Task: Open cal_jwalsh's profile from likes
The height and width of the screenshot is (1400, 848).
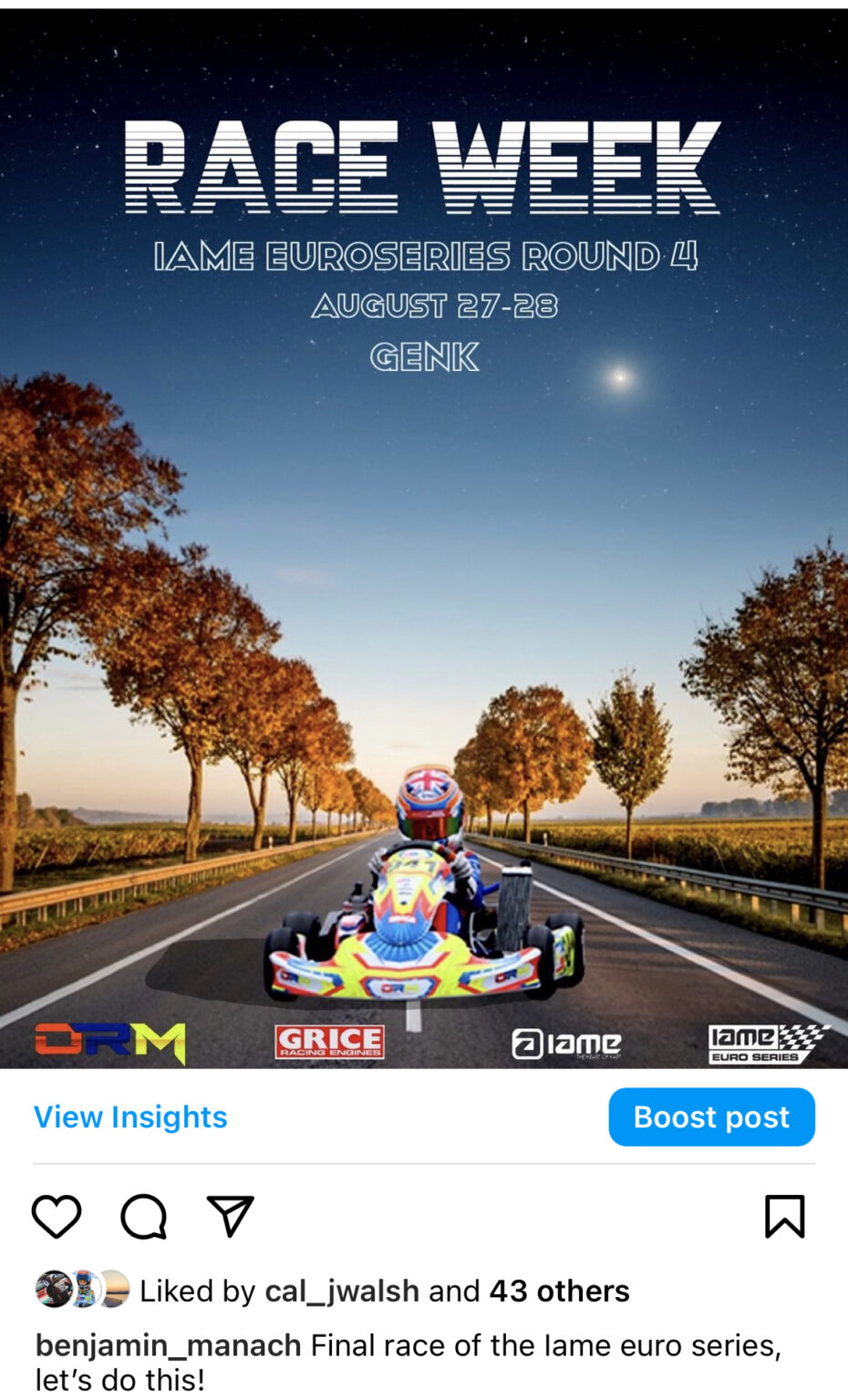Action: (342, 1292)
